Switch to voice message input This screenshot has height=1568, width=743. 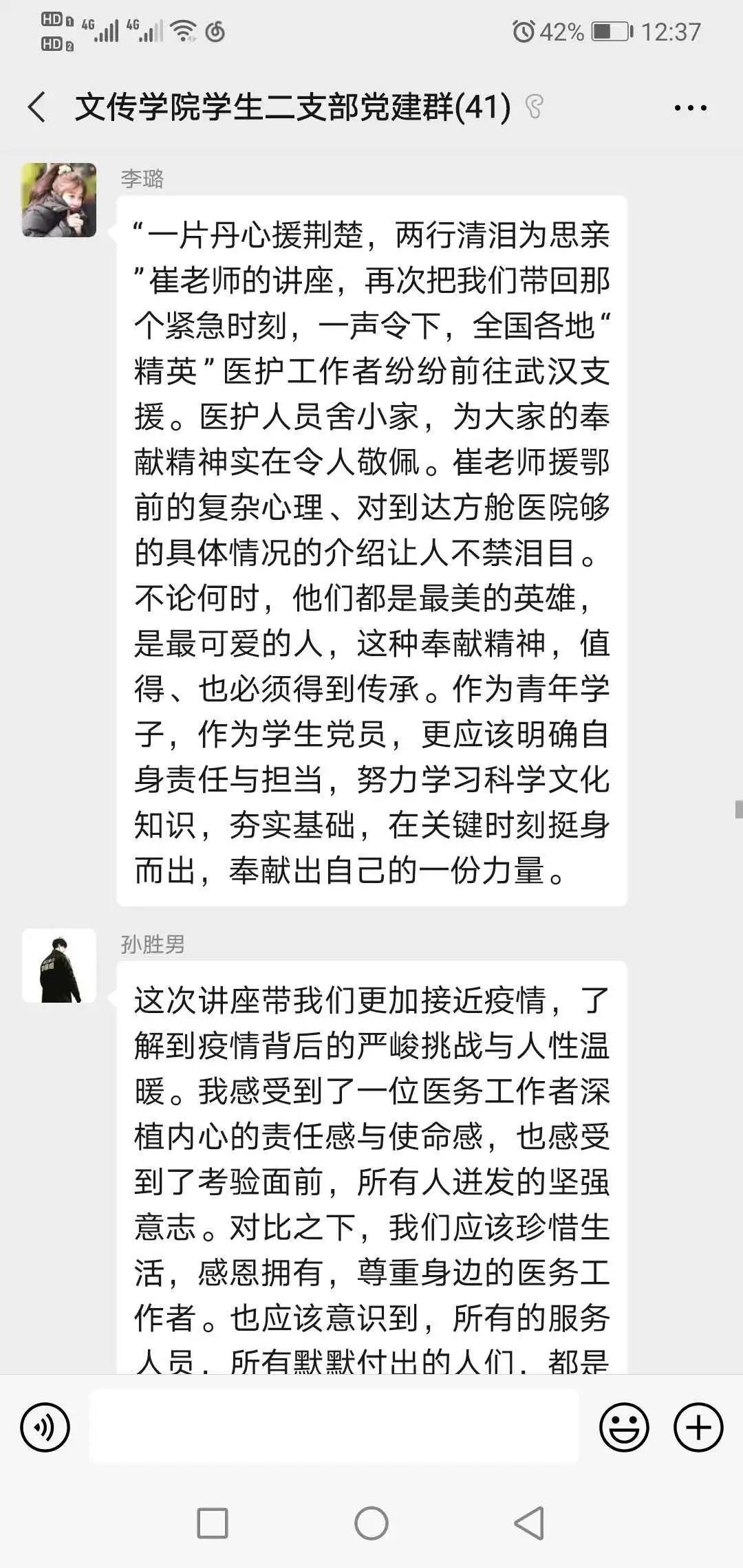point(45,1428)
